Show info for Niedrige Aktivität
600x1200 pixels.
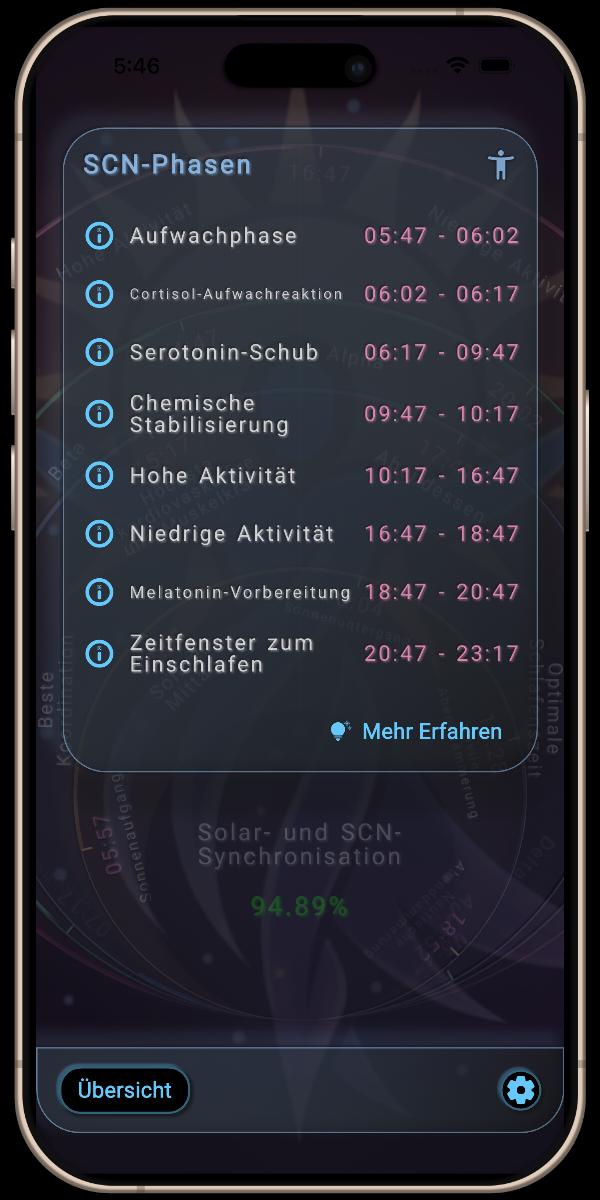point(99,533)
